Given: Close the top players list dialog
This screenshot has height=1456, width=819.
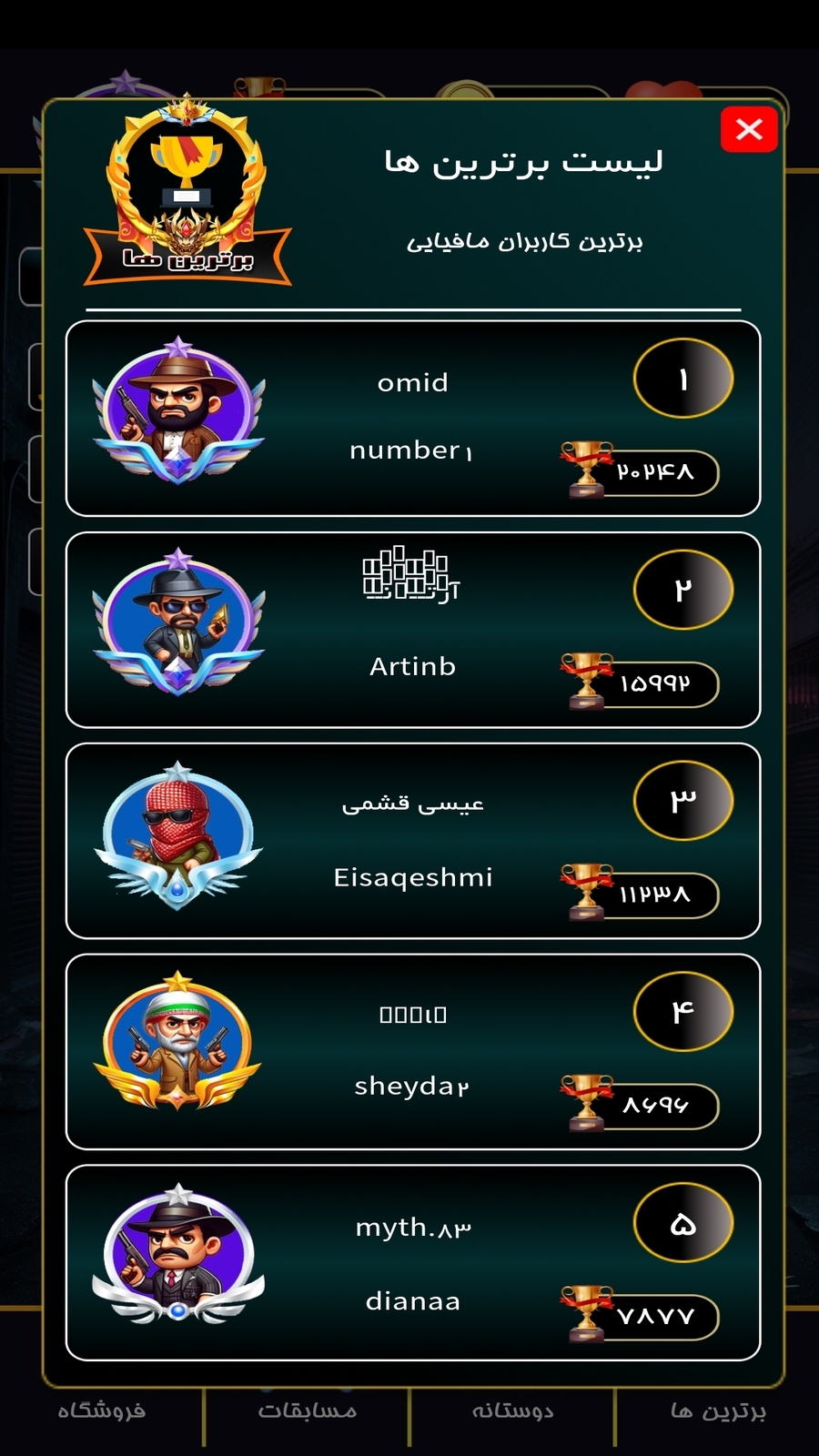Looking at the screenshot, I should click(748, 129).
